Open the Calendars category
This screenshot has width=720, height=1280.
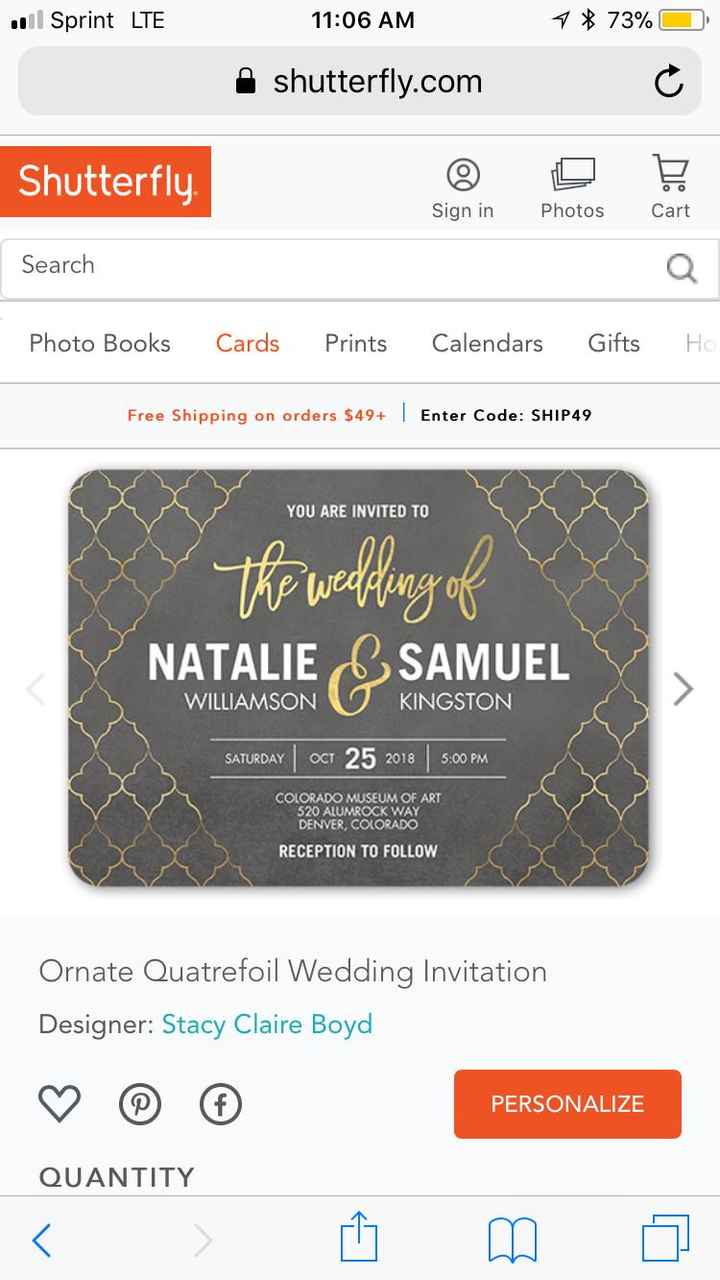[x=487, y=344]
